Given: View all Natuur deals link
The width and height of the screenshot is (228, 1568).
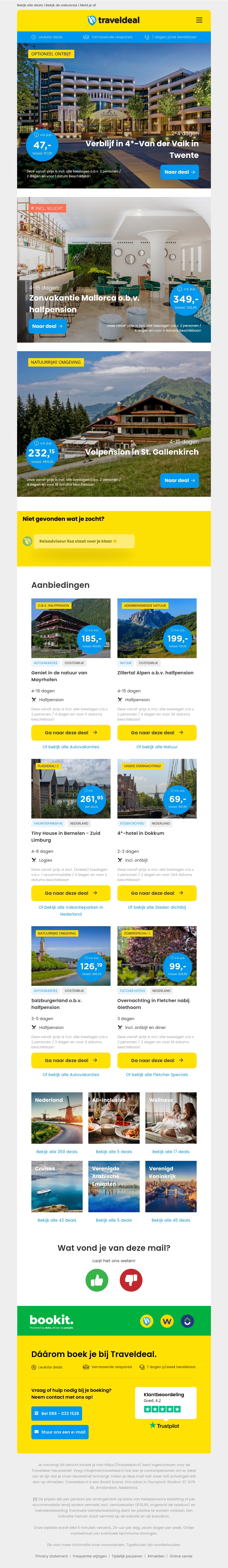Looking at the screenshot, I should (157, 747).
